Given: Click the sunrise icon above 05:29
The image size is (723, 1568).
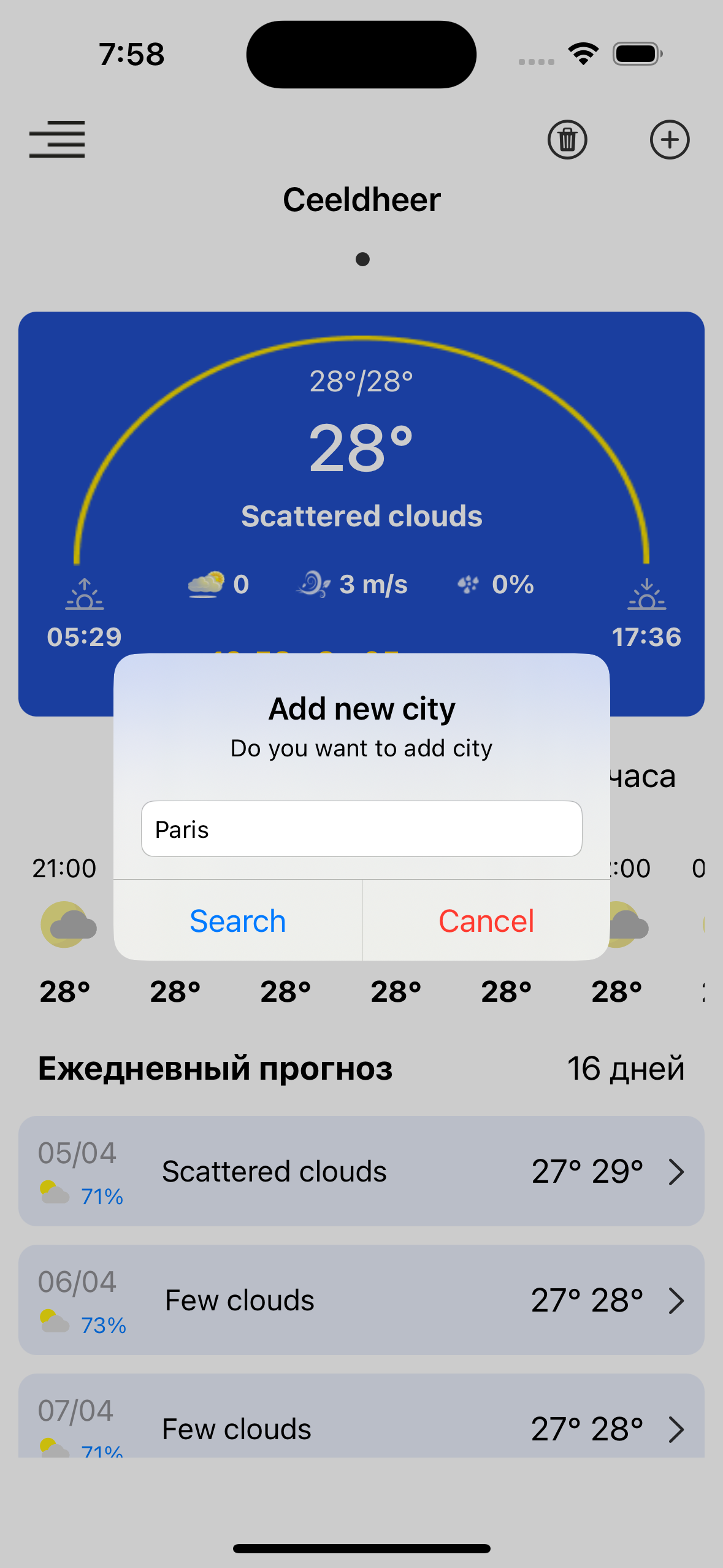Looking at the screenshot, I should coord(85,595).
